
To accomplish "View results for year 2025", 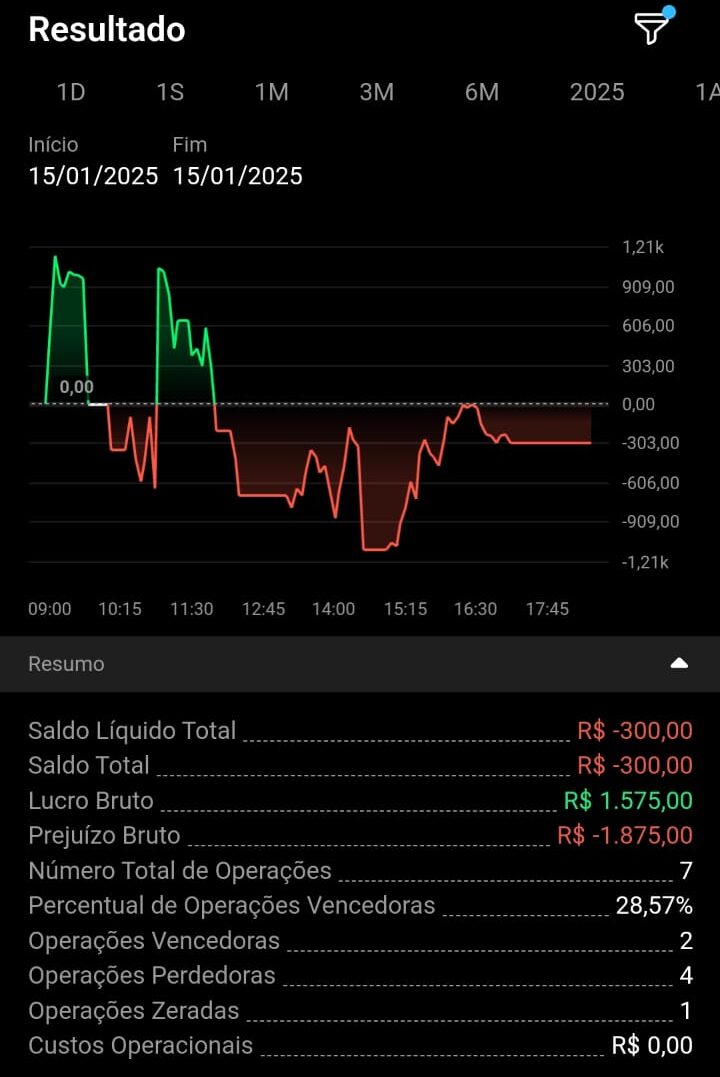I will coord(597,92).
